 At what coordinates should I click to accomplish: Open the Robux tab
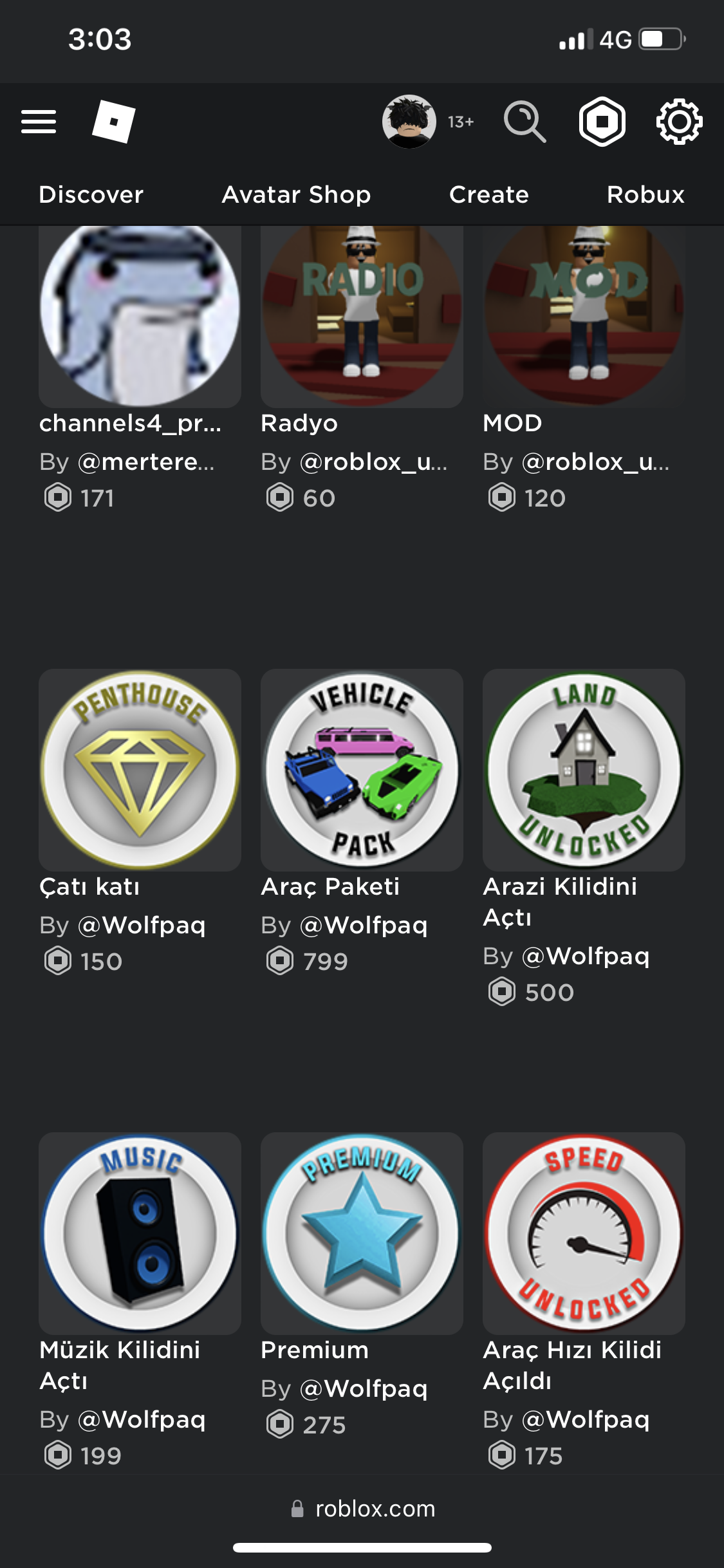pyautogui.click(x=645, y=194)
